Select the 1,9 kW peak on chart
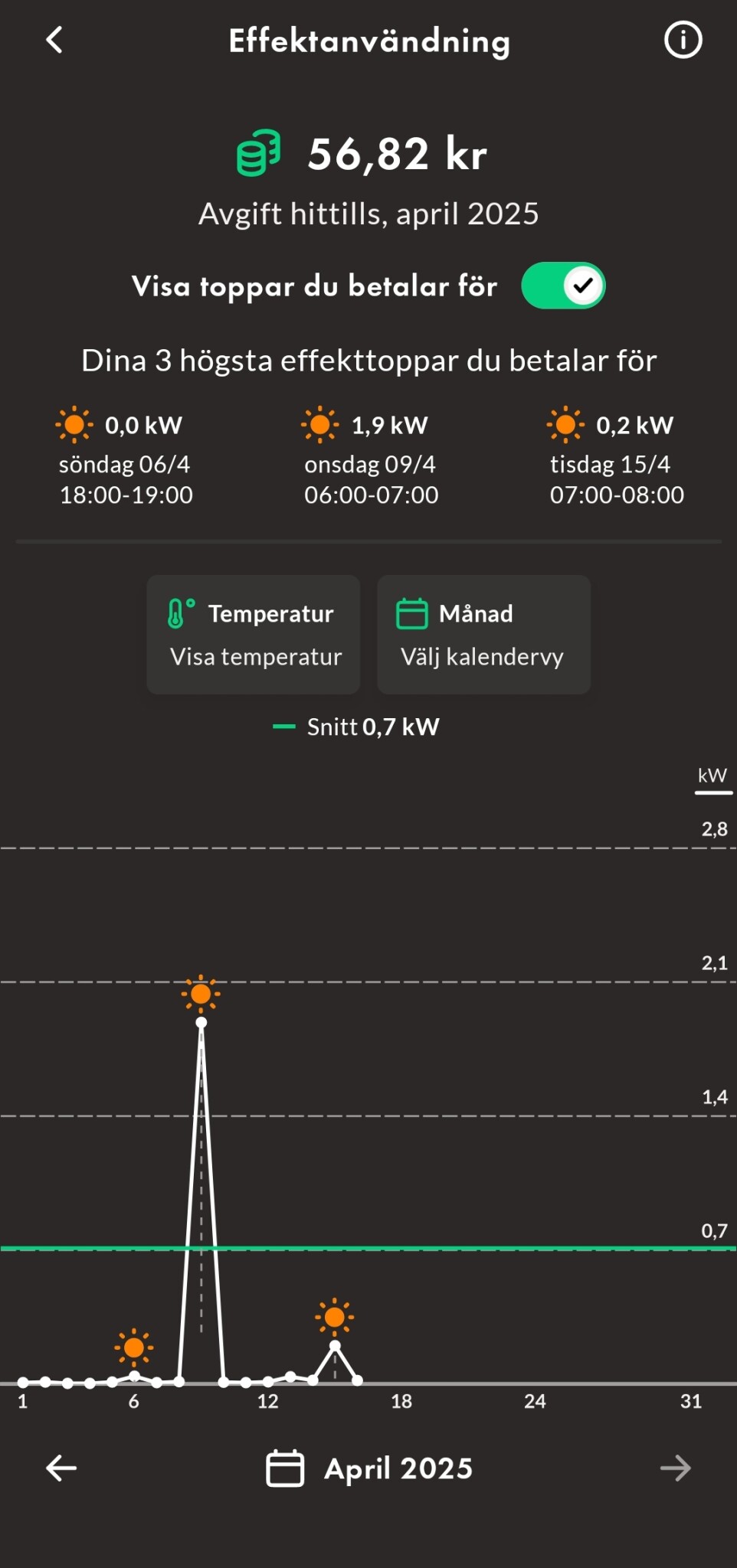Image resolution: width=737 pixels, height=1568 pixels. [x=201, y=995]
